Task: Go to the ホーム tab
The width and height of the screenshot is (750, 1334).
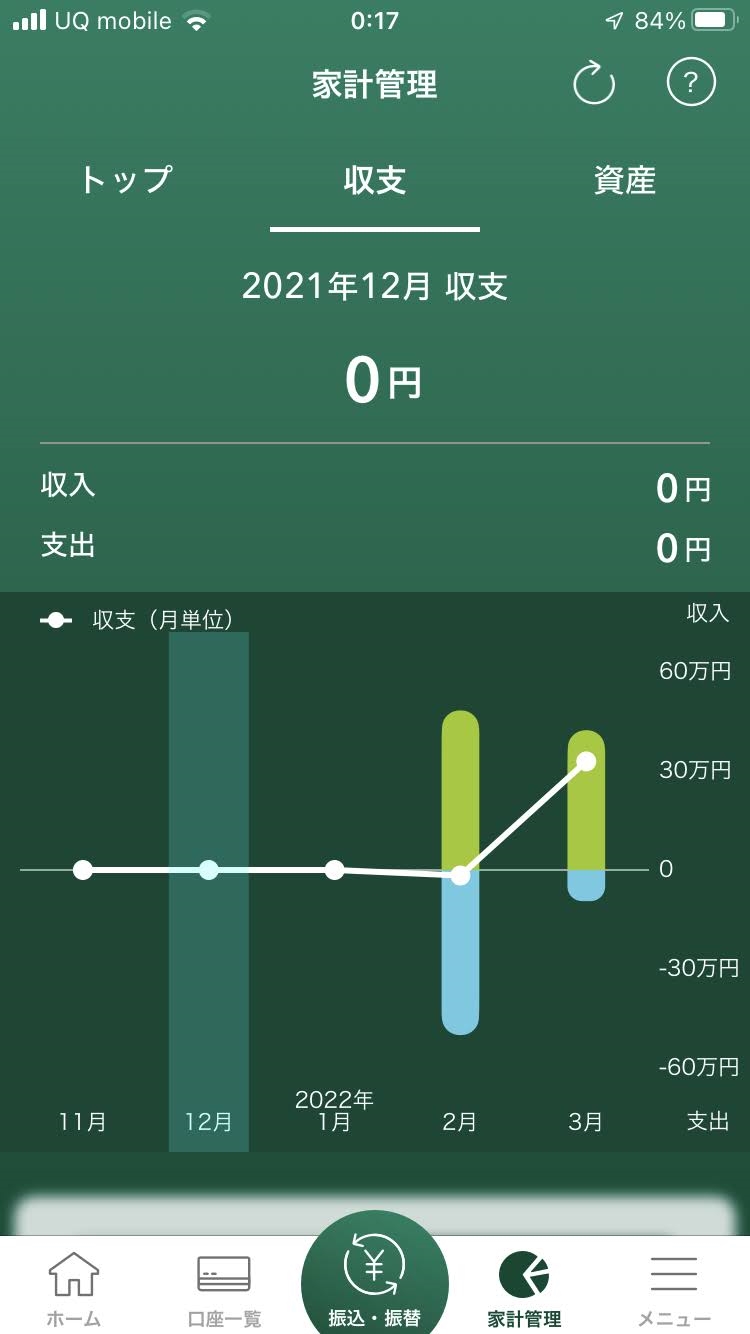Action: (x=74, y=1289)
